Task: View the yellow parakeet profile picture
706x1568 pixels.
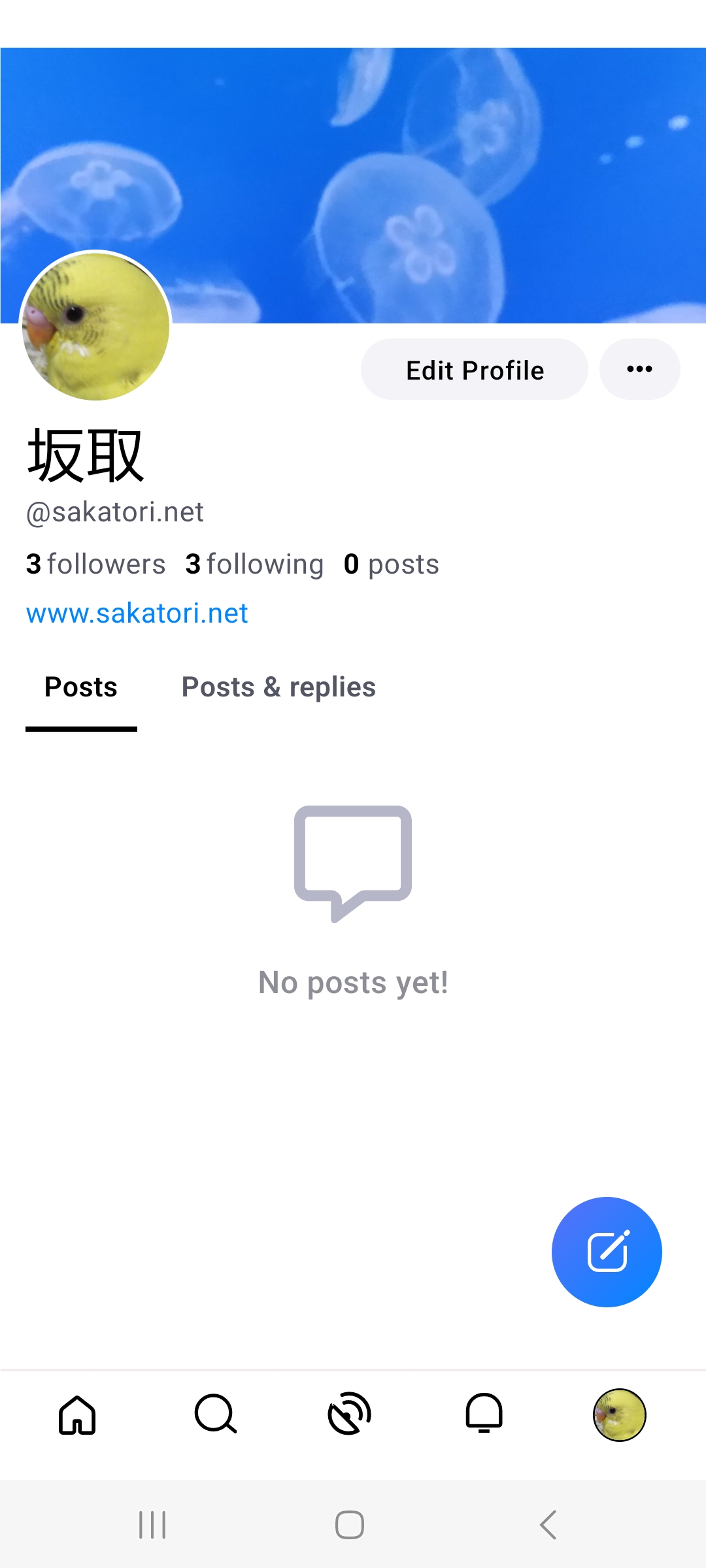Action: [x=95, y=326]
